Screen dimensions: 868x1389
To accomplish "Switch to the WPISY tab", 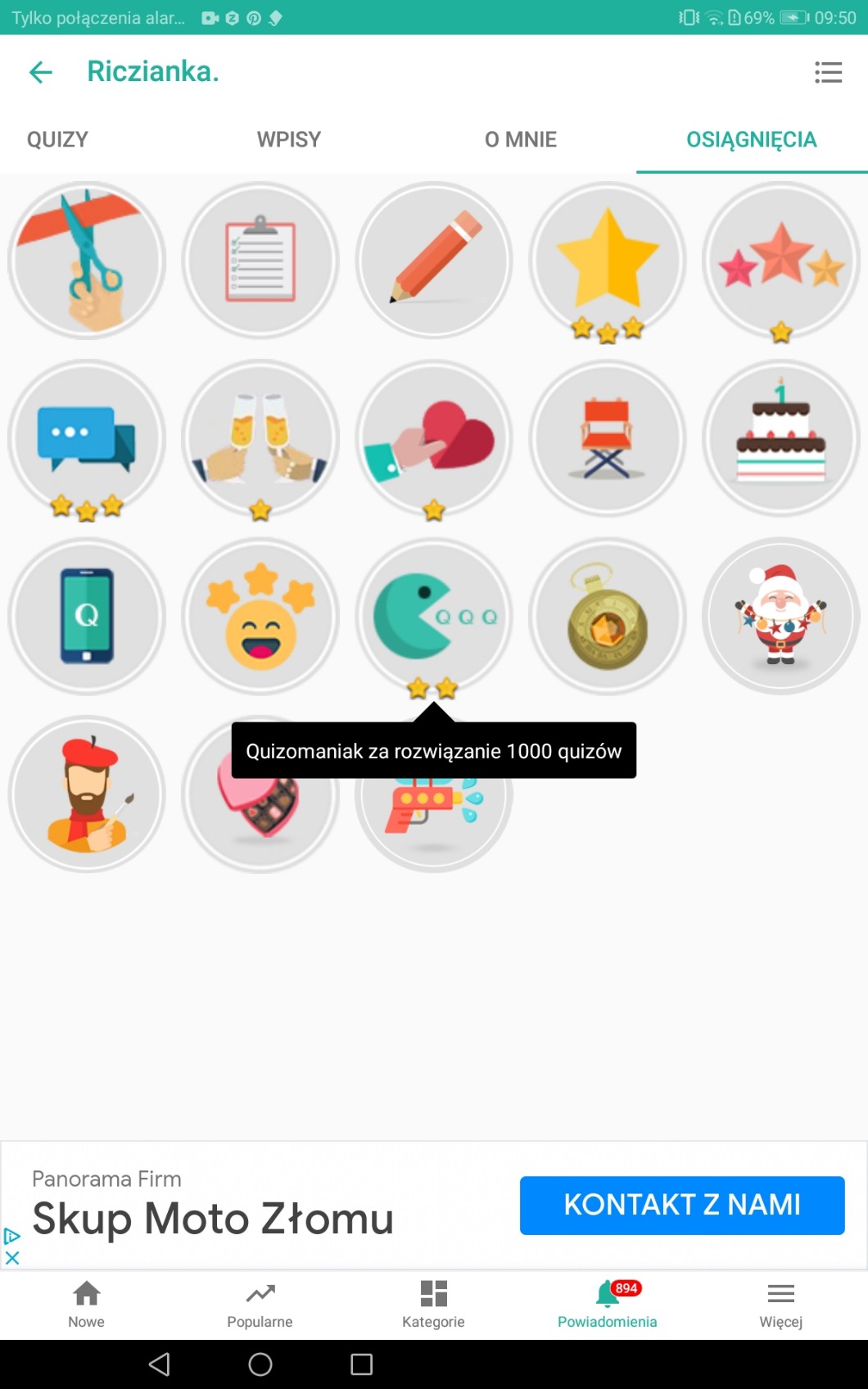I will point(288,139).
